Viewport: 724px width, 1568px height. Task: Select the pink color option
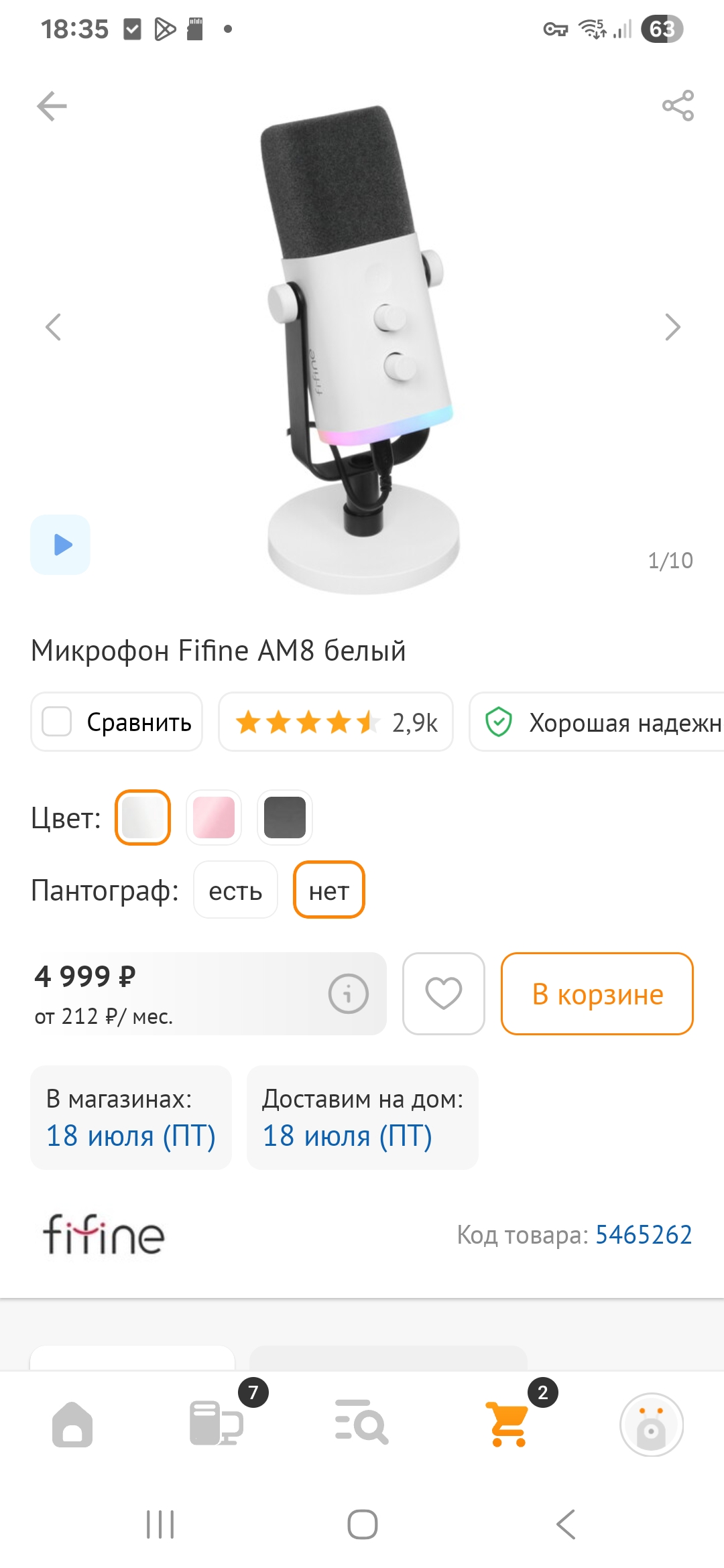pyautogui.click(x=214, y=818)
